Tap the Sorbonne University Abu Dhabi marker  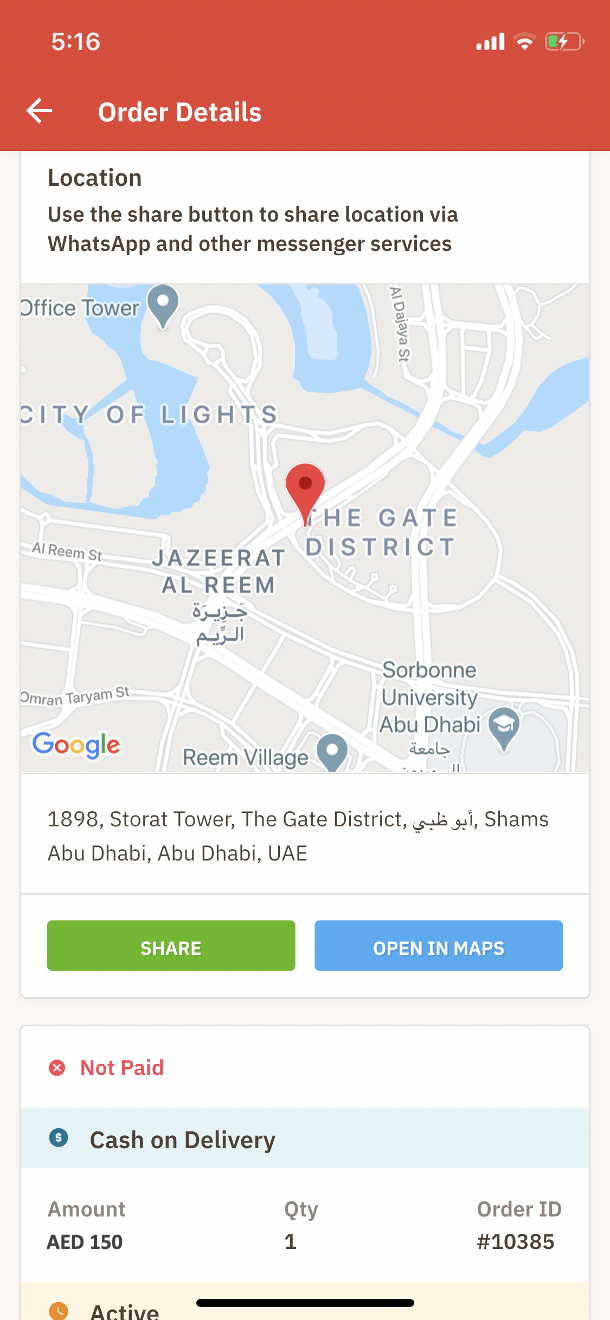coord(503,729)
